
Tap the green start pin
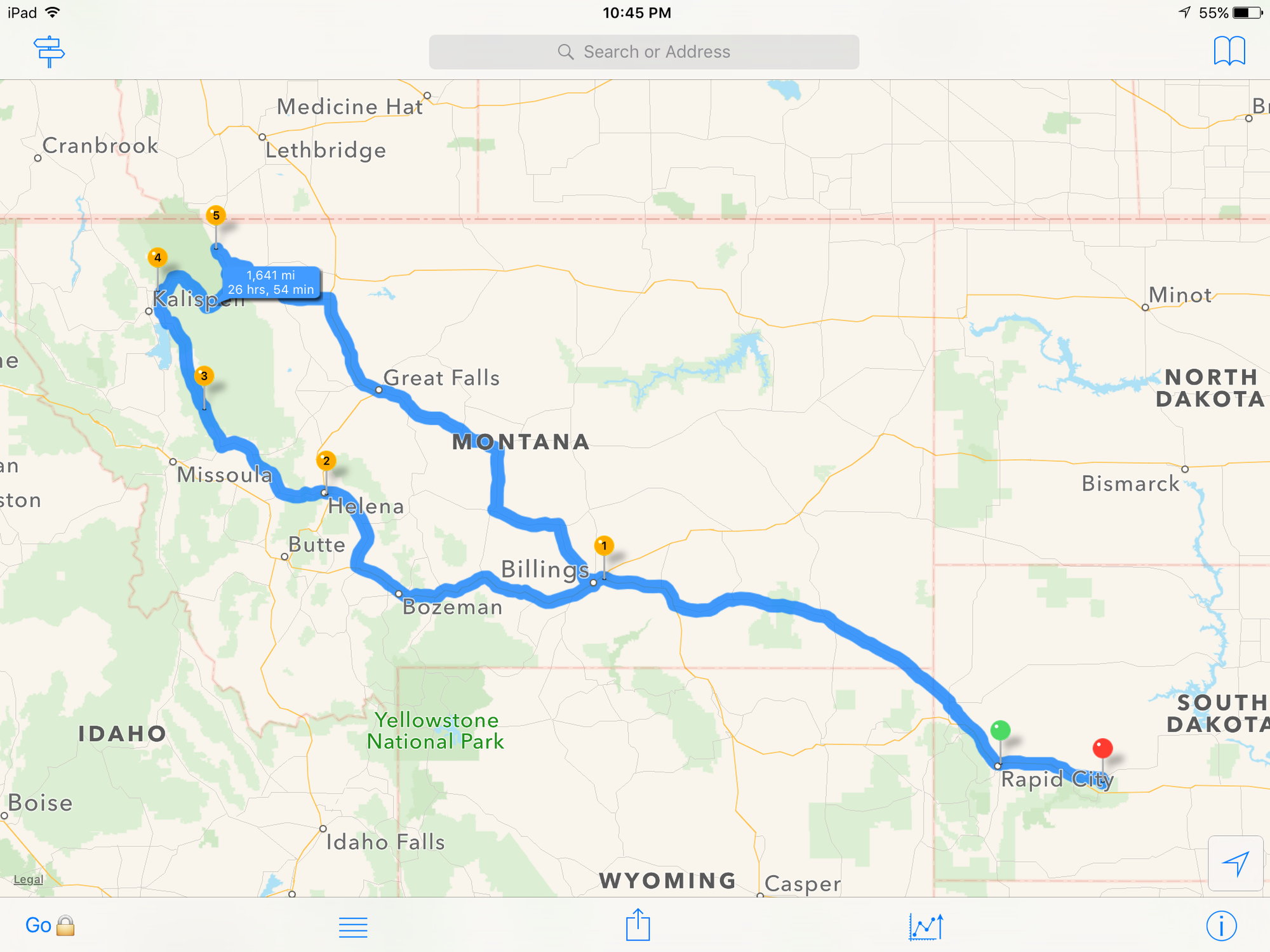coord(1000,731)
